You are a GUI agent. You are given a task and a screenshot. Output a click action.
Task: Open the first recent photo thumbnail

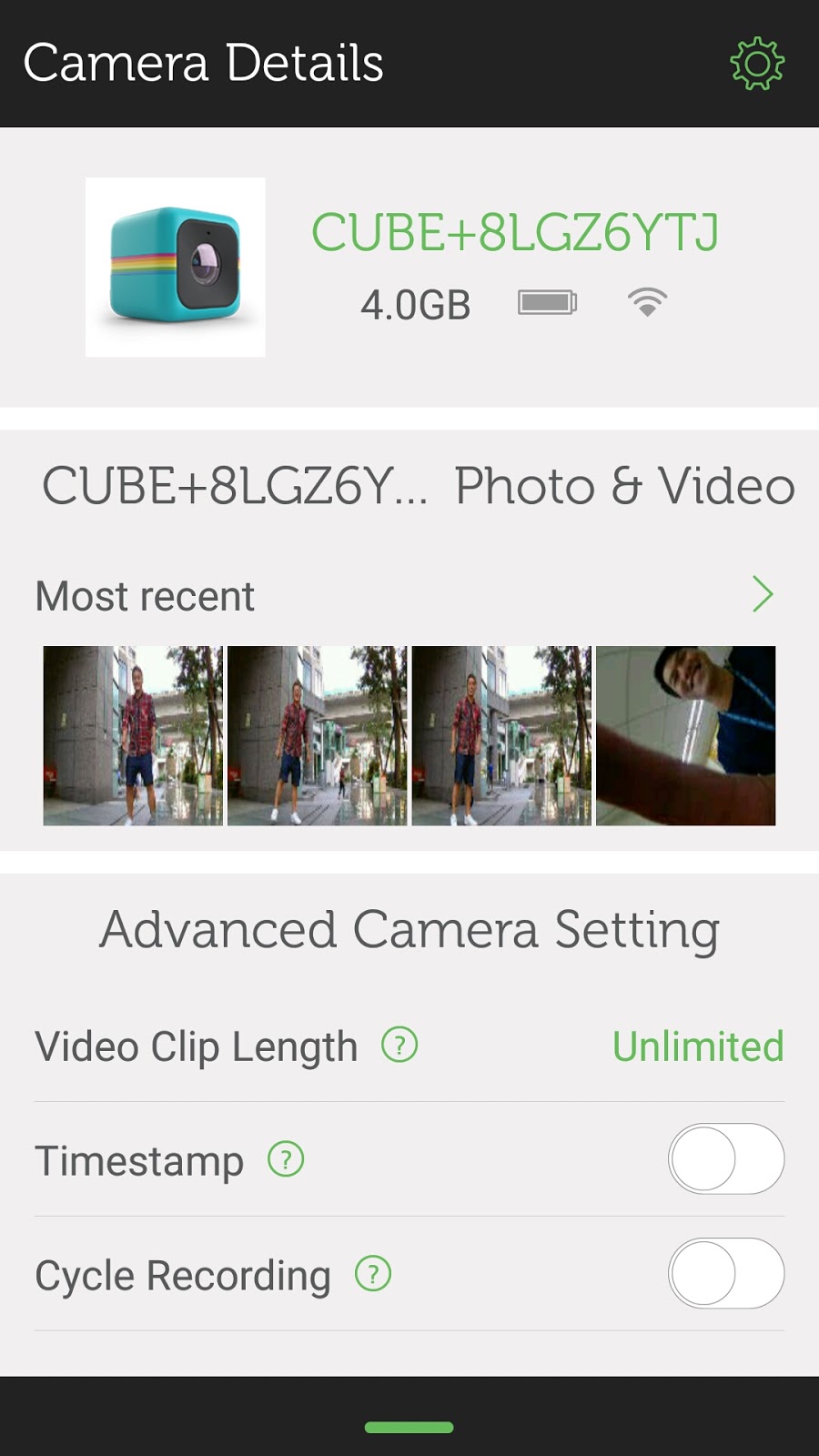(x=133, y=735)
